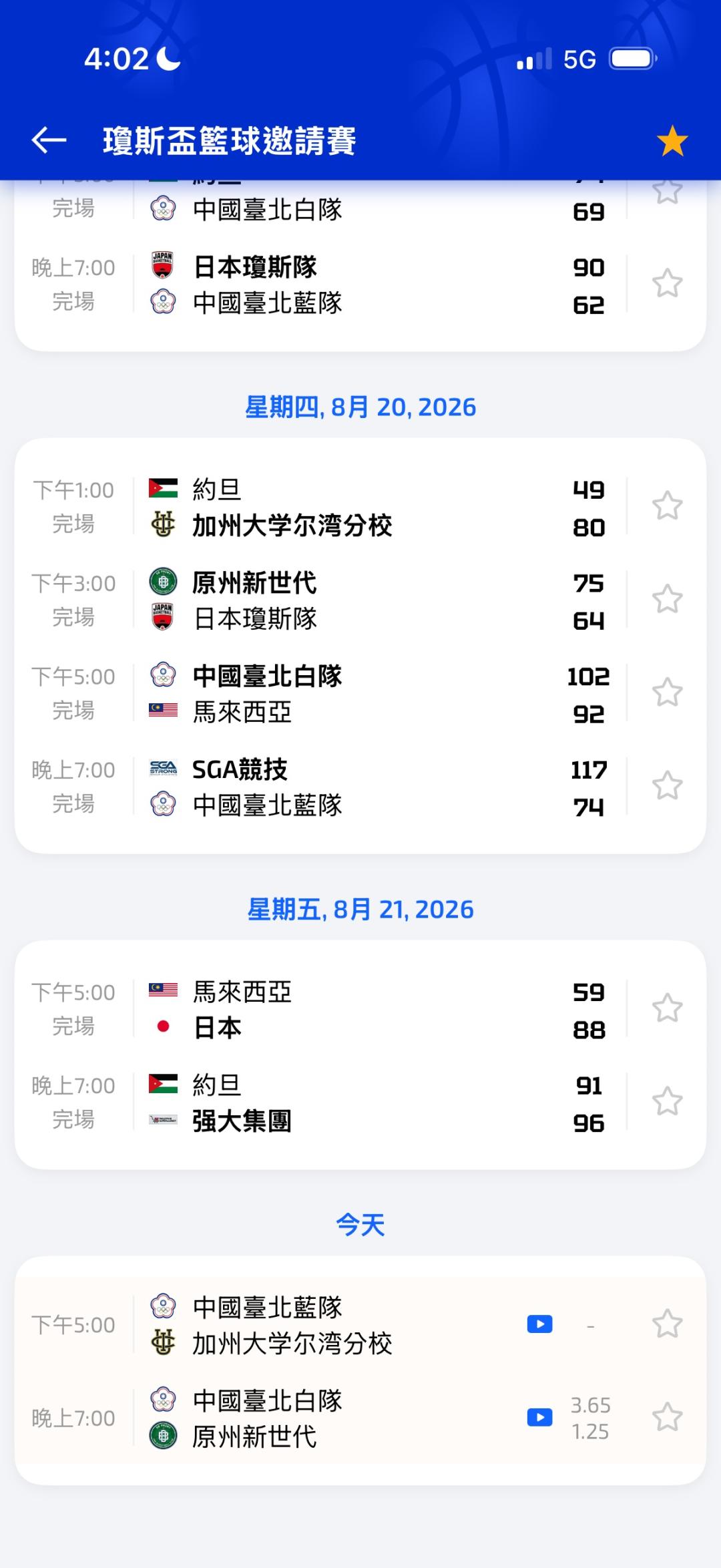
Task: Open the 馬來西亞 vs 日本 match
Action: pyautogui.click(x=320, y=1010)
